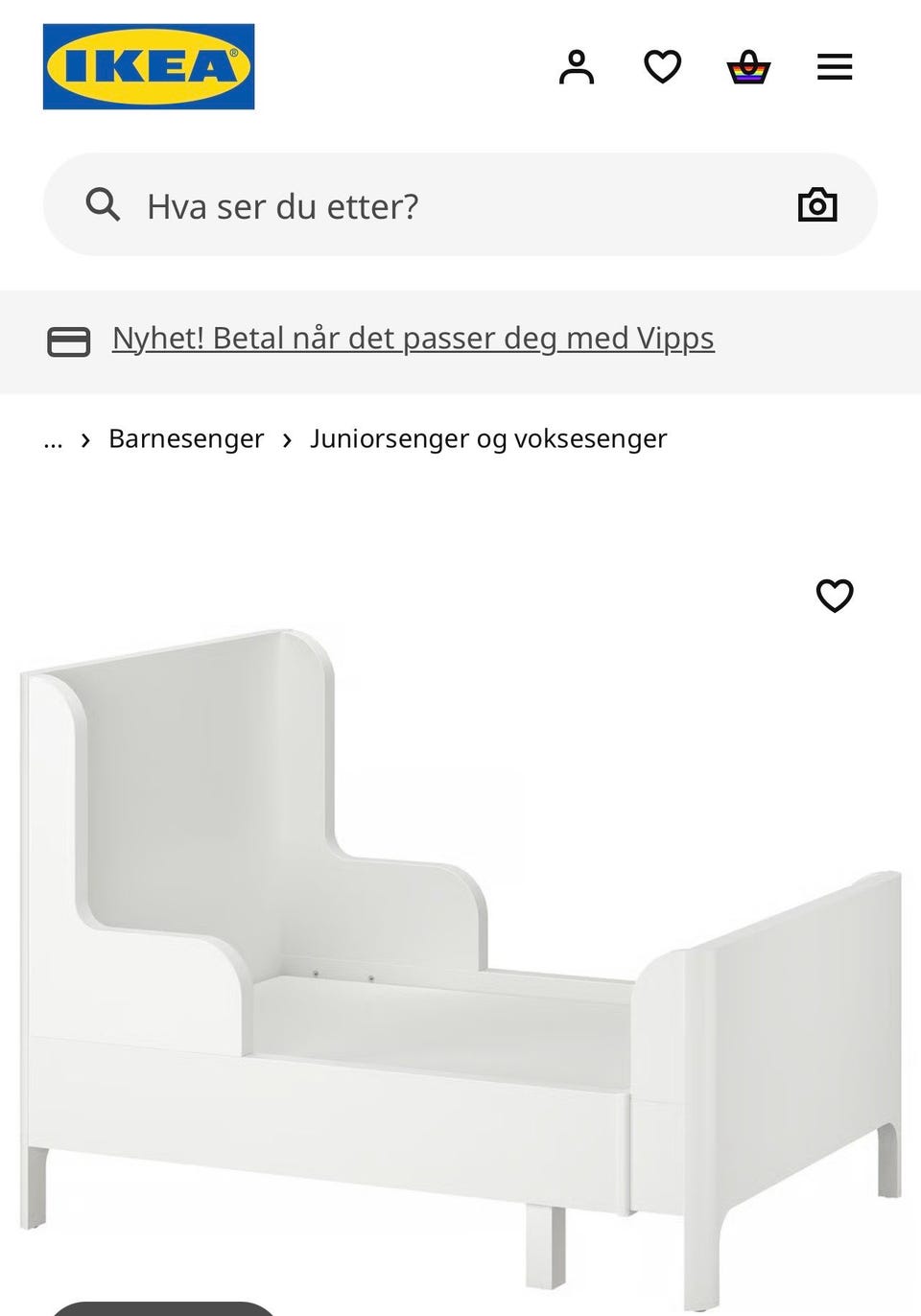Image resolution: width=921 pixels, height=1316 pixels.
Task: Click the Nyhet! Betal når det passer deg link
Action: 413,338
